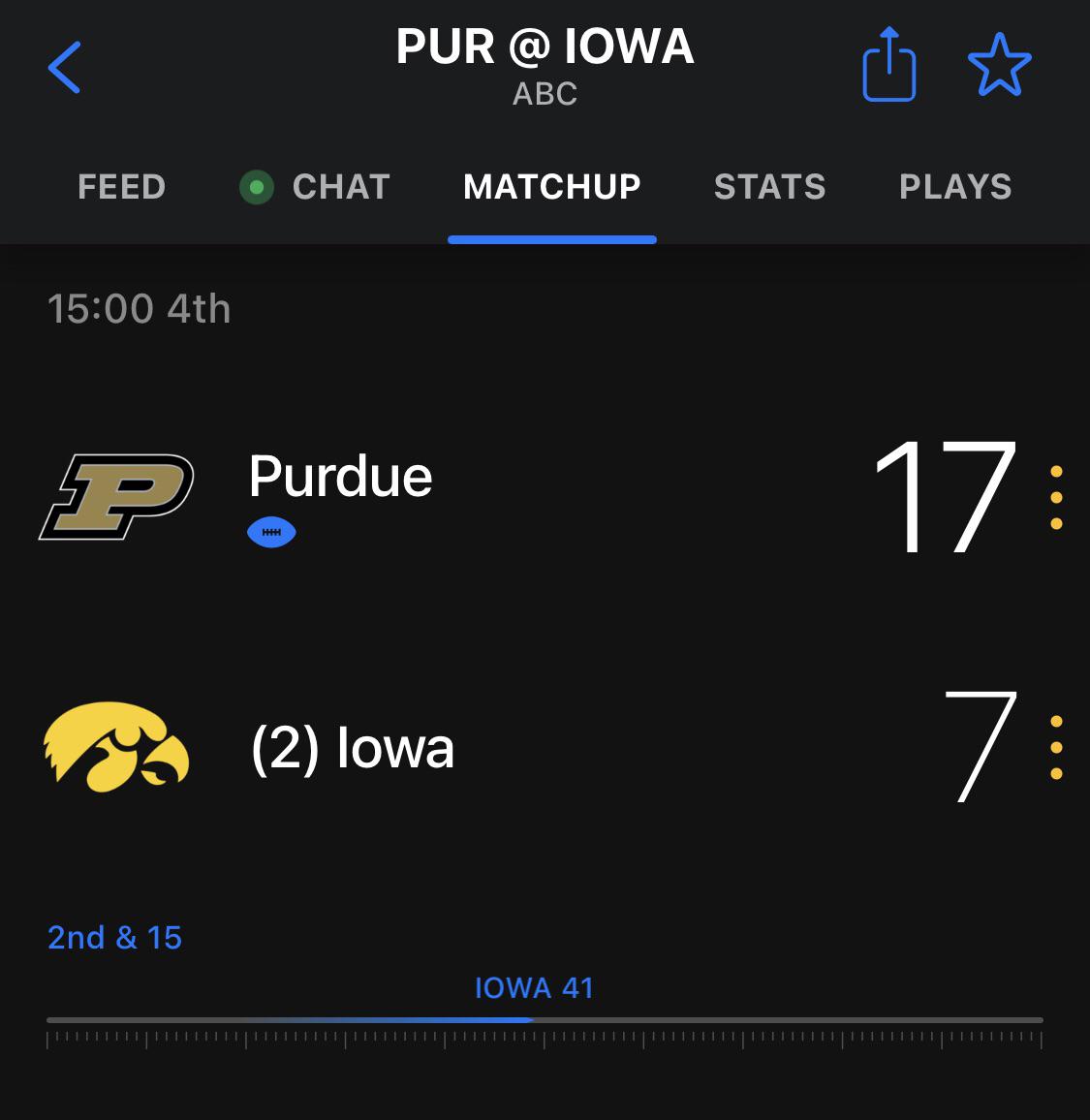Image resolution: width=1090 pixels, height=1120 pixels.
Task: Tap the football possession indicator next to Purdue
Action: coord(271,531)
